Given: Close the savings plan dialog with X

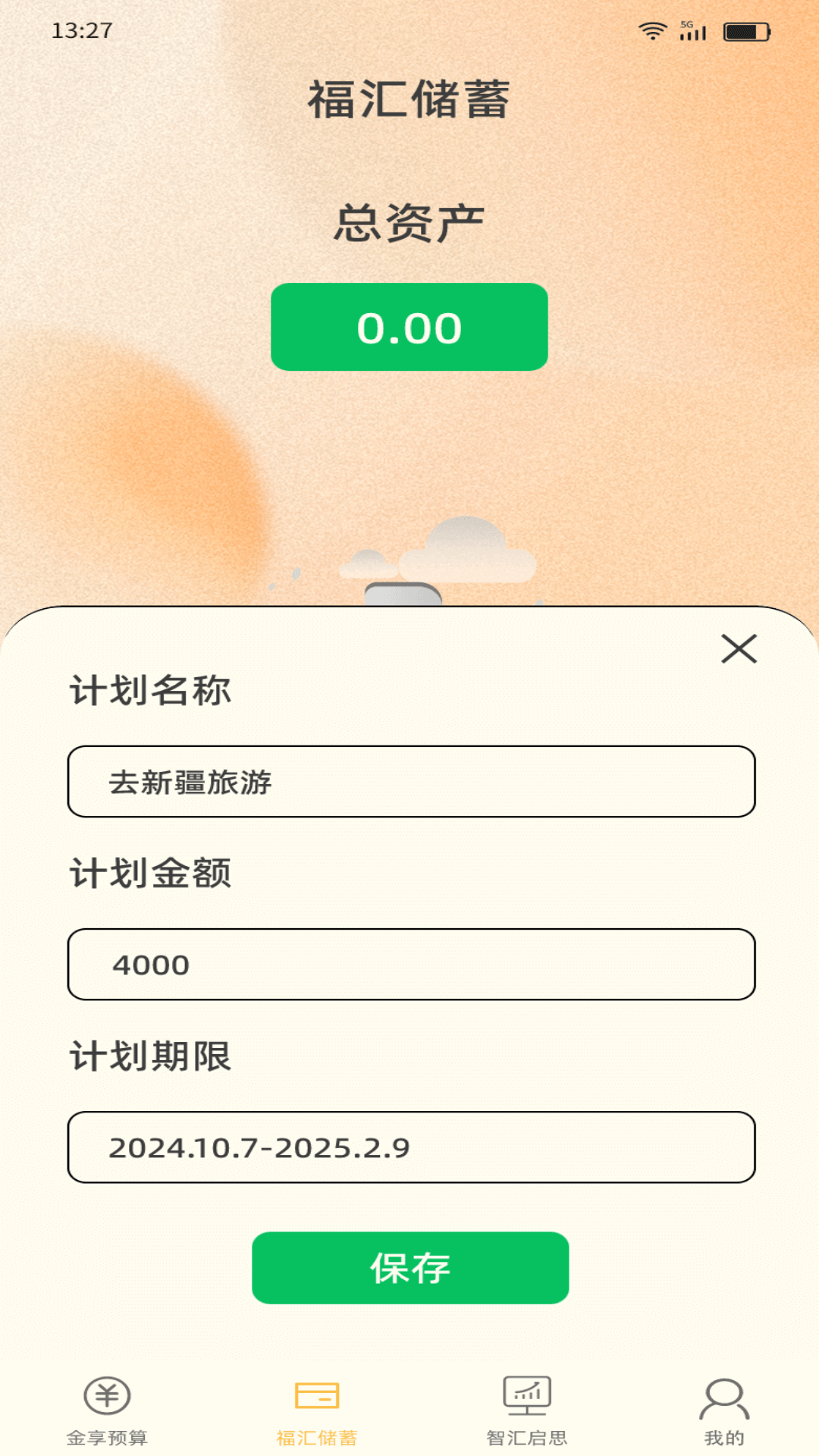Looking at the screenshot, I should pyautogui.click(x=739, y=648).
